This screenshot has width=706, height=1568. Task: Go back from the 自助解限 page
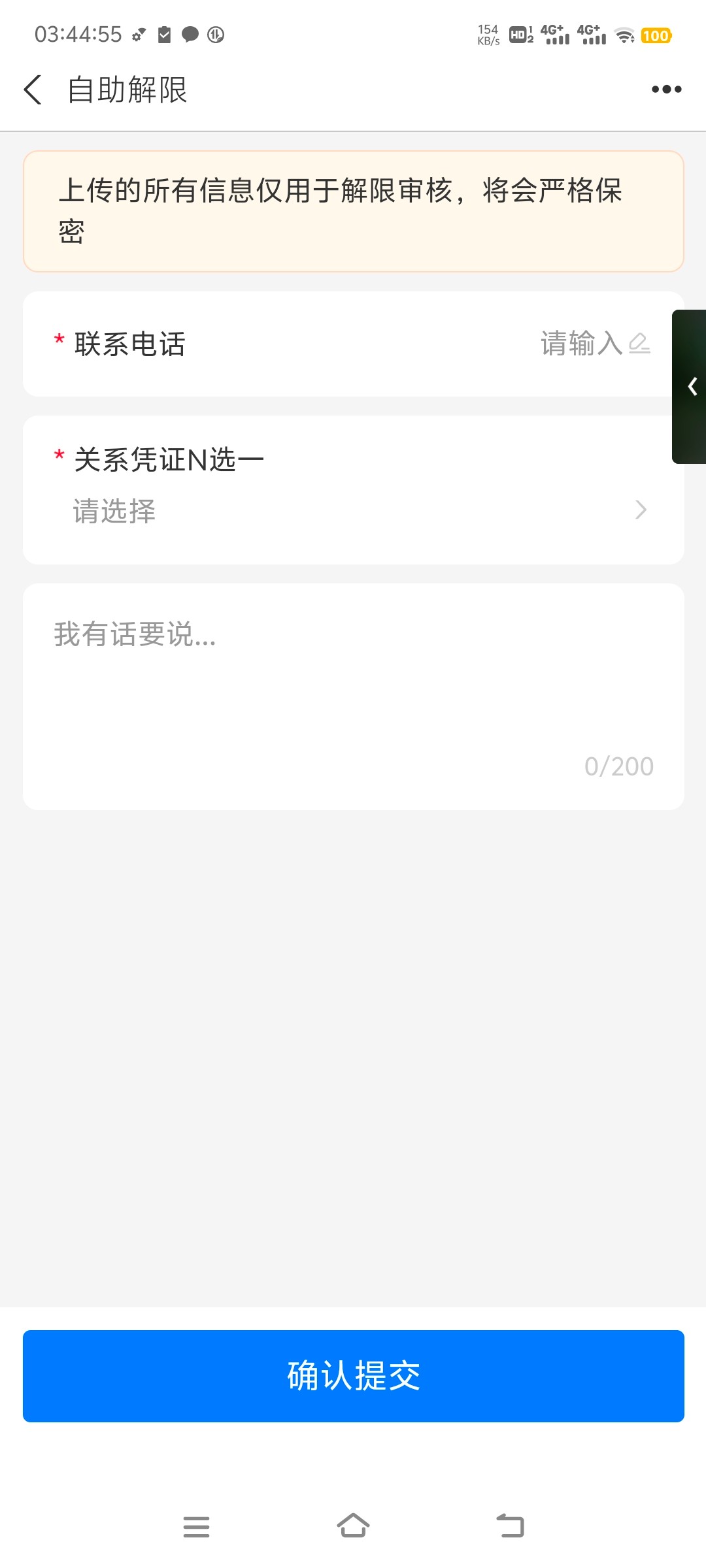click(x=33, y=90)
